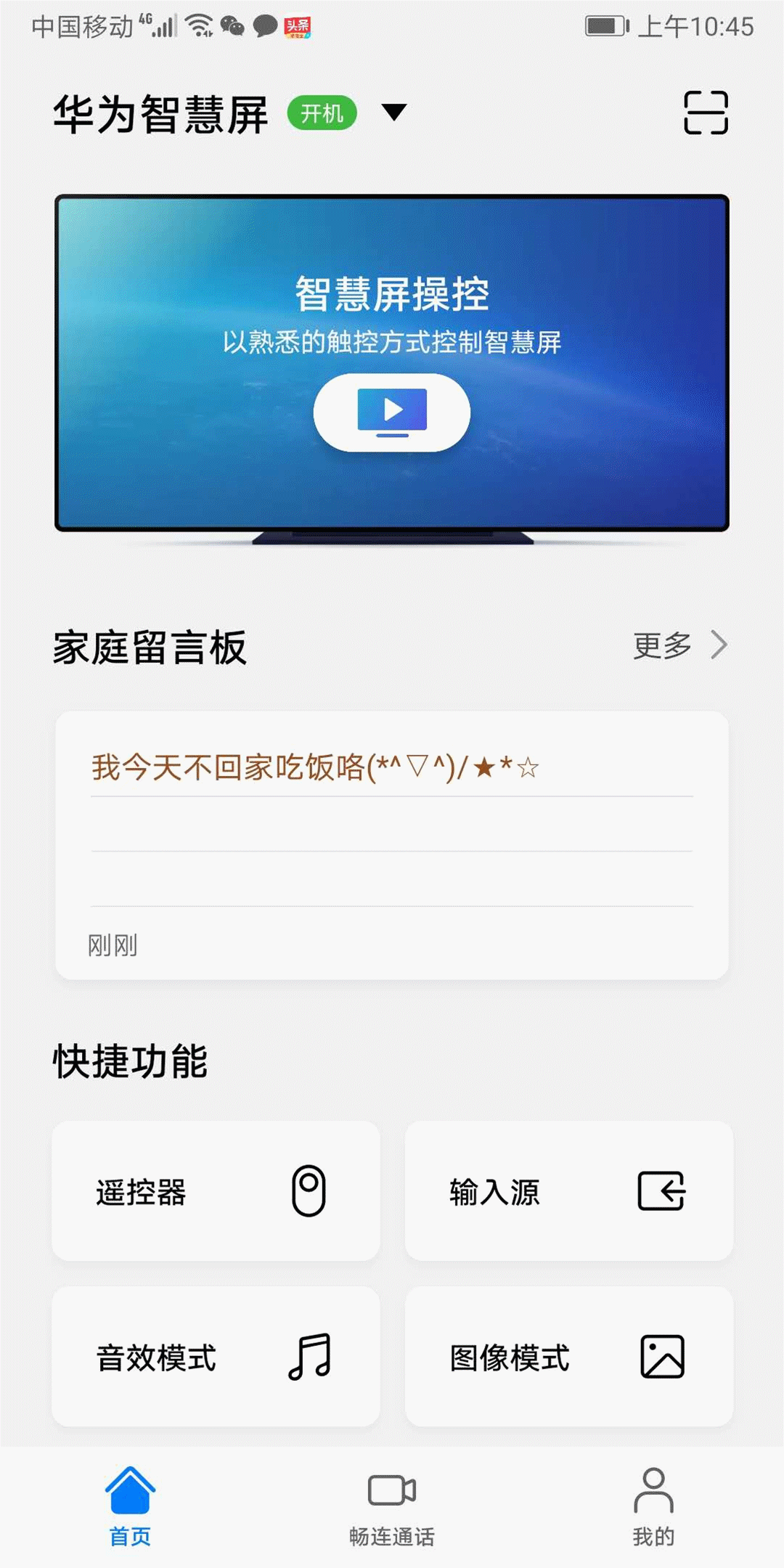Open the scan icon in top right
This screenshot has width=784, height=1568.
706,113
